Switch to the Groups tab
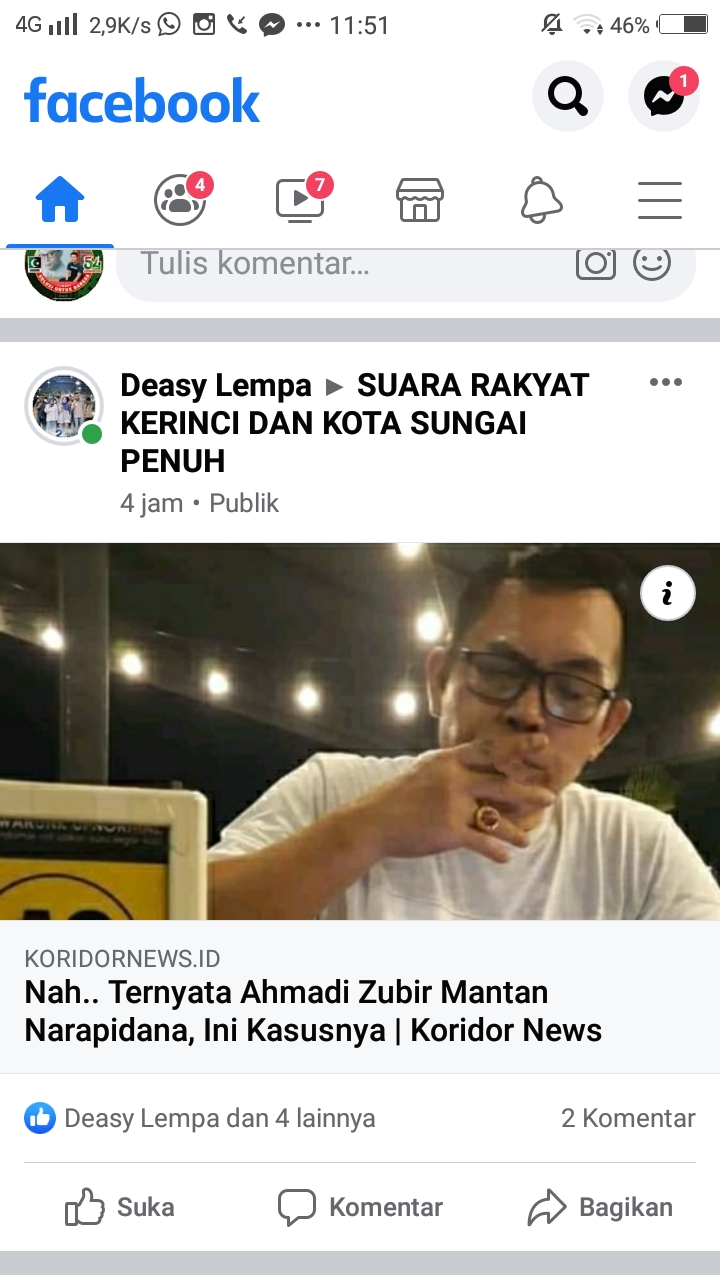The image size is (720, 1280). (x=180, y=201)
